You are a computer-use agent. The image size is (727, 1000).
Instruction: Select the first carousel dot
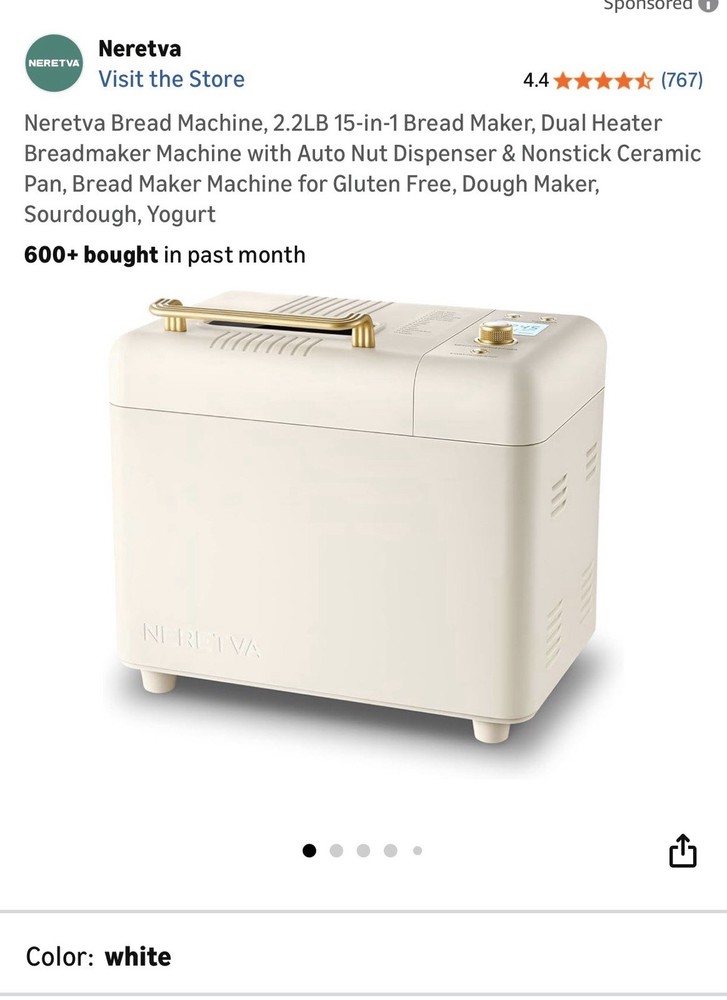pyautogui.click(x=307, y=849)
